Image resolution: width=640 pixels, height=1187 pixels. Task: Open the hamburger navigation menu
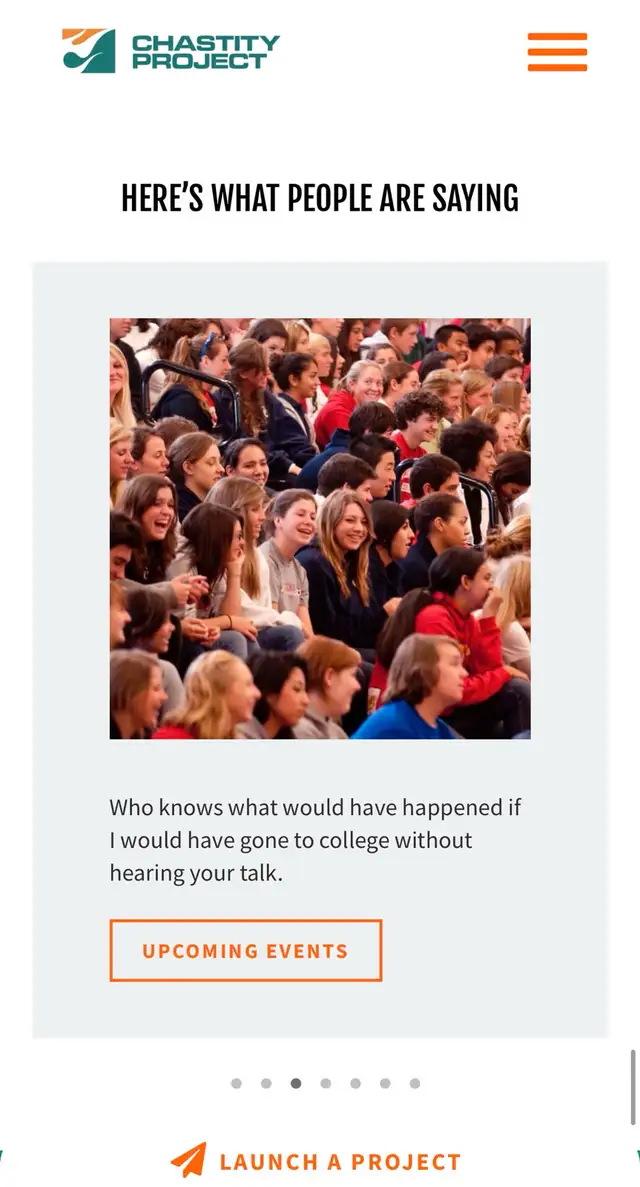click(x=557, y=52)
